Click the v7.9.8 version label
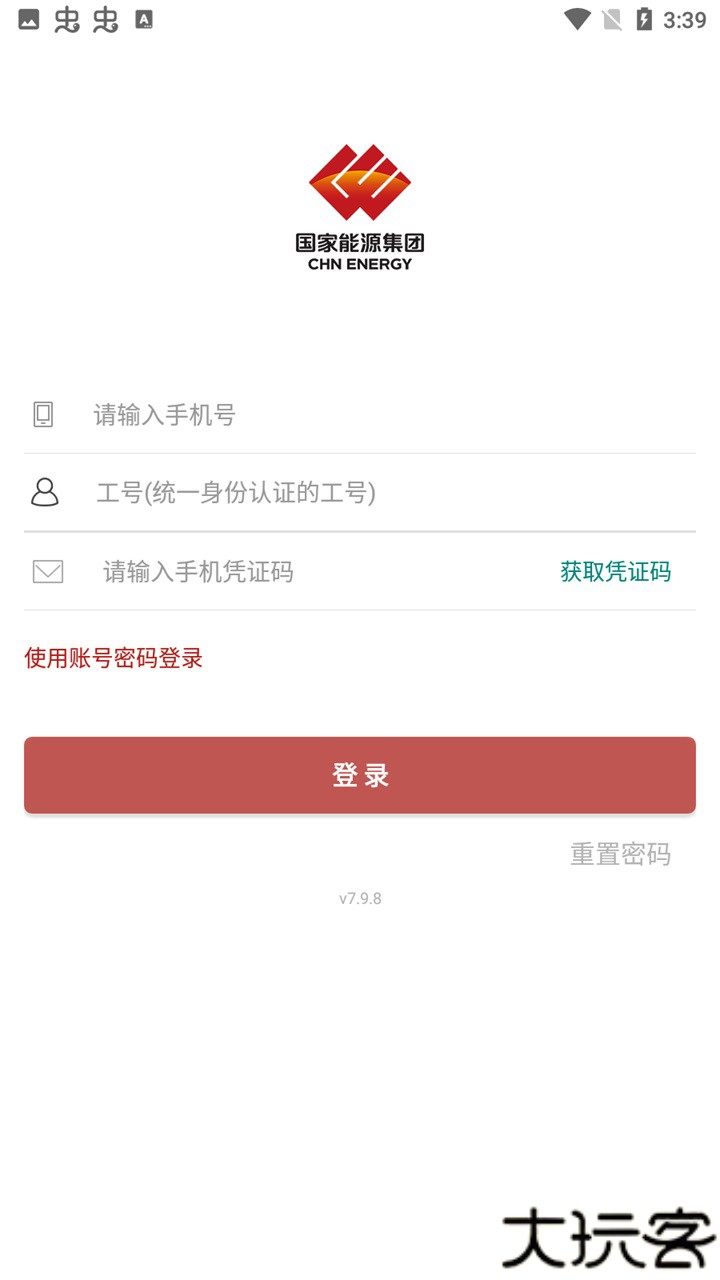The width and height of the screenshot is (720, 1280). [359, 898]
